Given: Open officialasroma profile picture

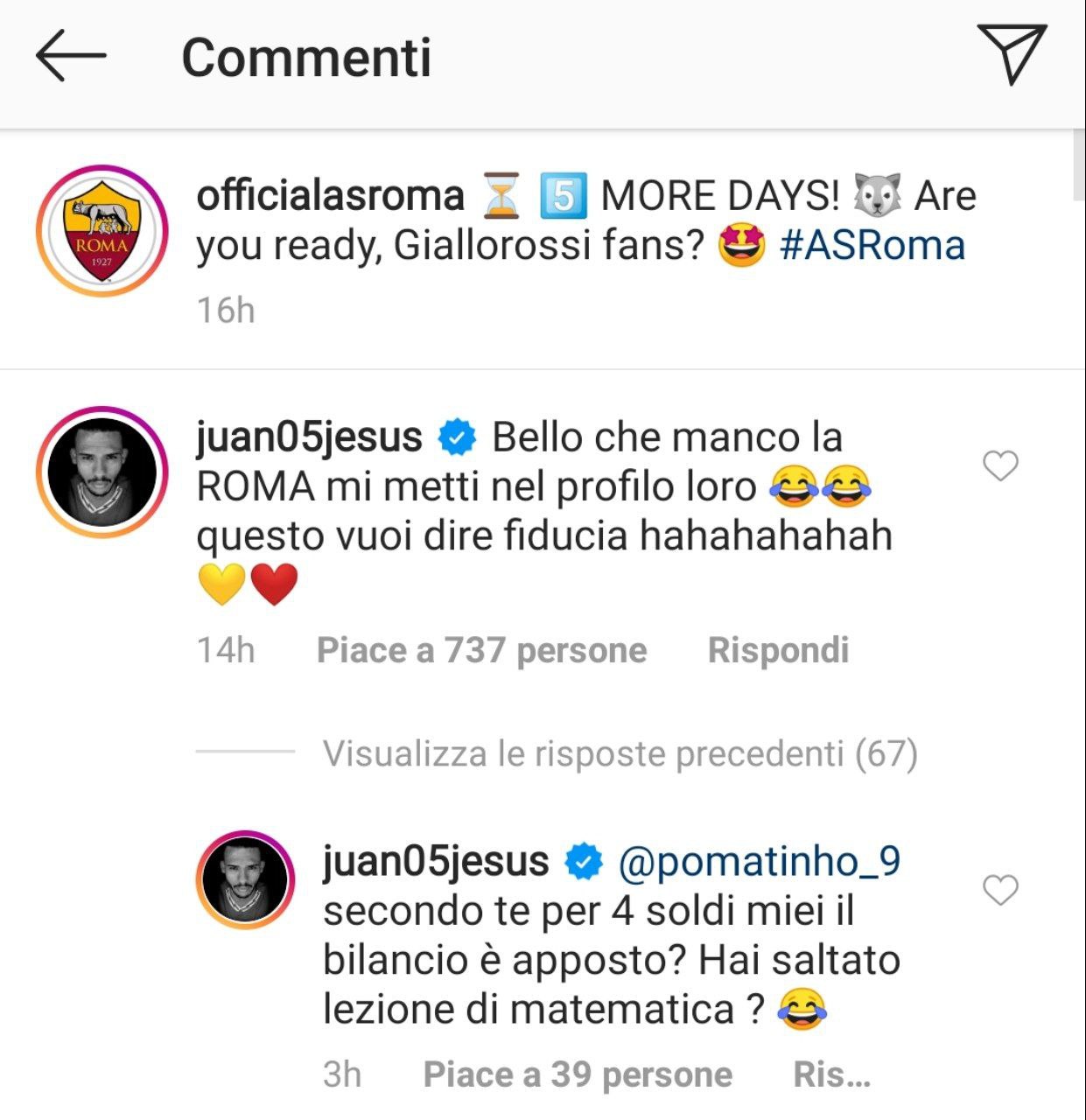Looking at the screenshot, I should pyautogui.click(x=102, y=231).
